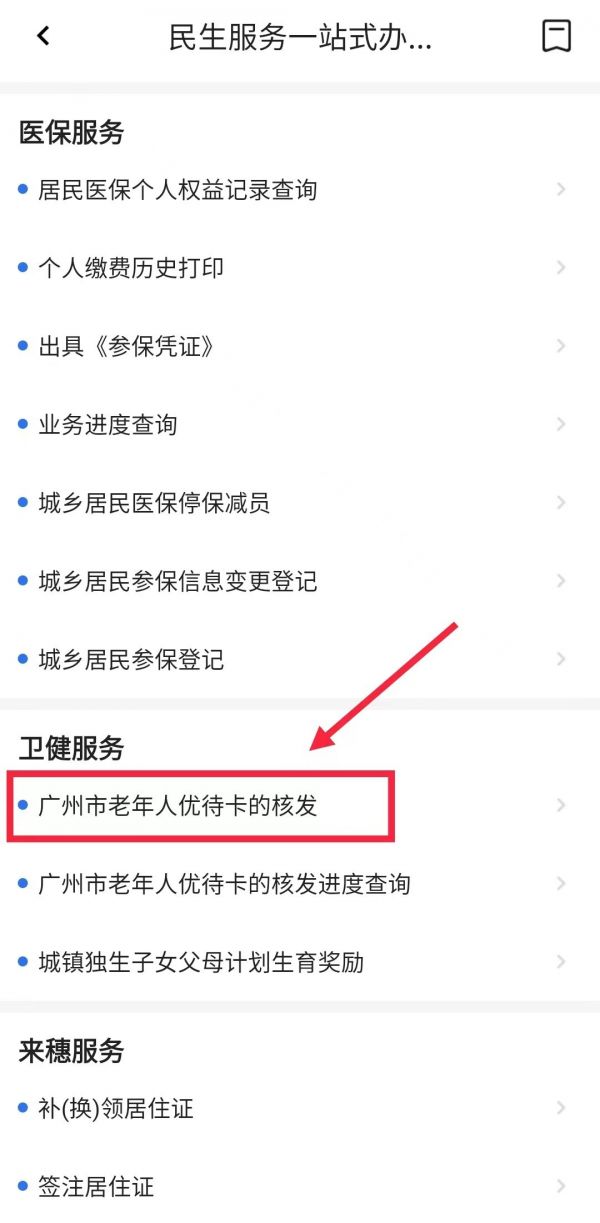Screen dimensions: 600x1223
Task: Go back using the top-left arrow
Action: point(43,37)
